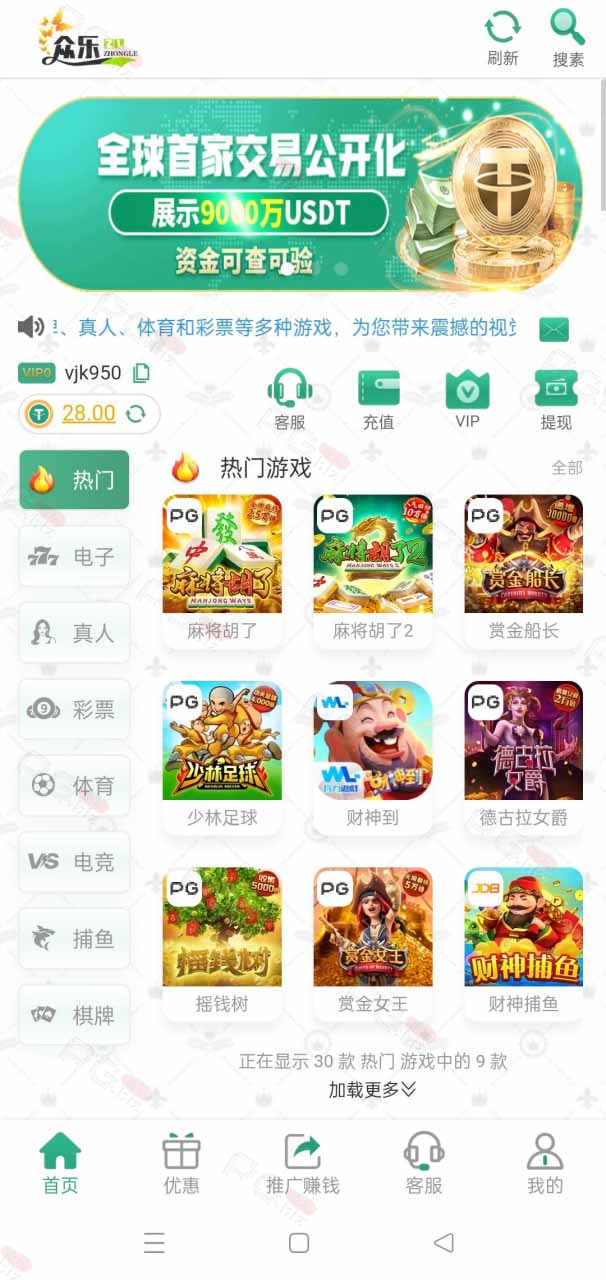Refresh the 28.00 balance

pos(136,413)
